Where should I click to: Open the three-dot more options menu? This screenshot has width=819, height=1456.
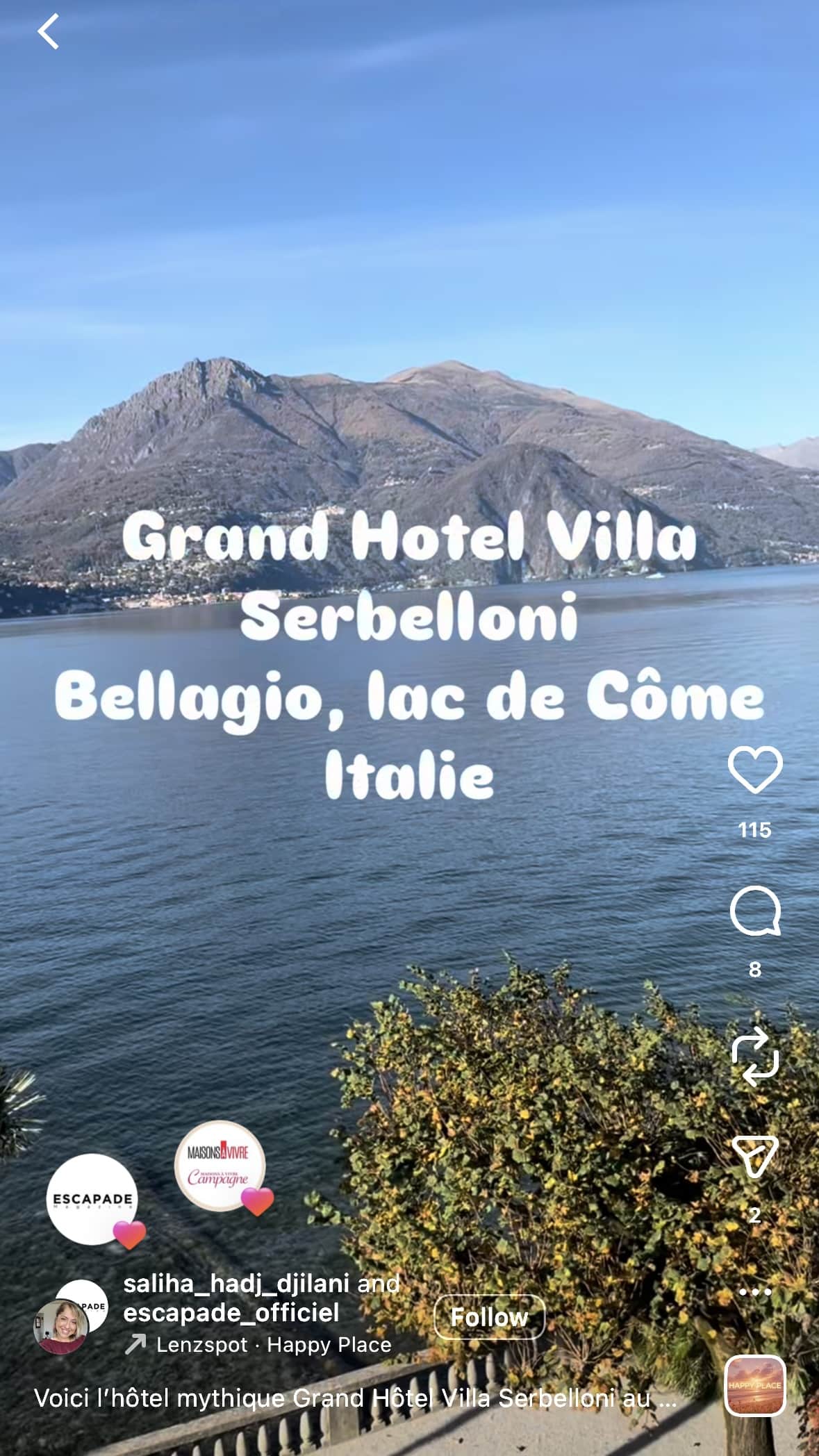755,1292
